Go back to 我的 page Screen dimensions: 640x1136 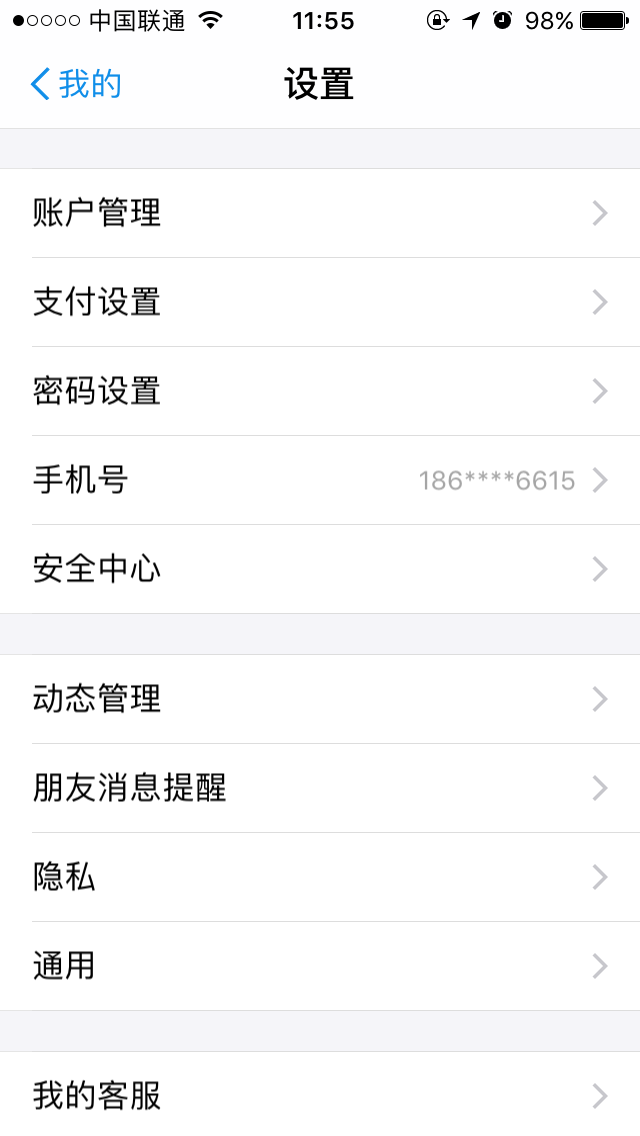pos(75,84)
